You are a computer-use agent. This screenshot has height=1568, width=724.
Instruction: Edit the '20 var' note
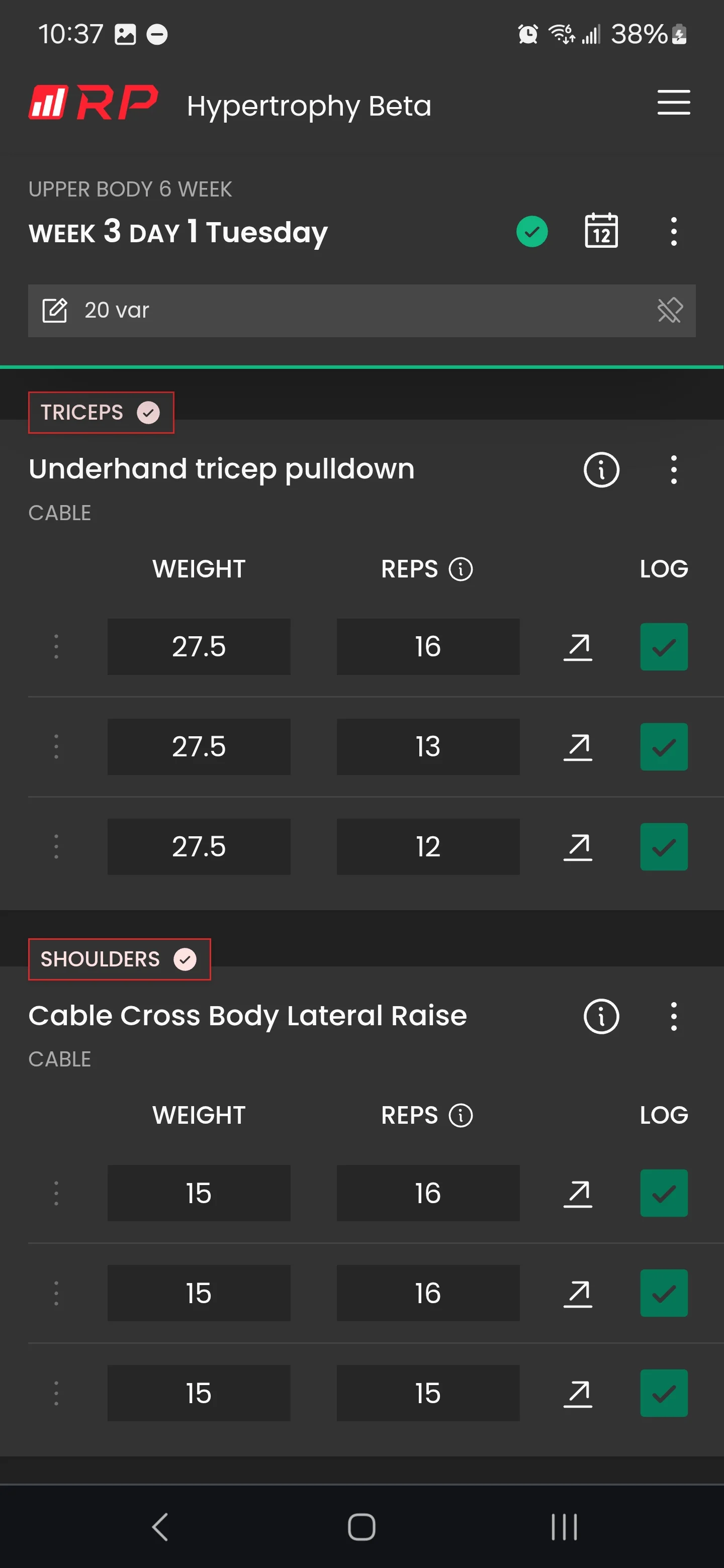pos(55,311)
